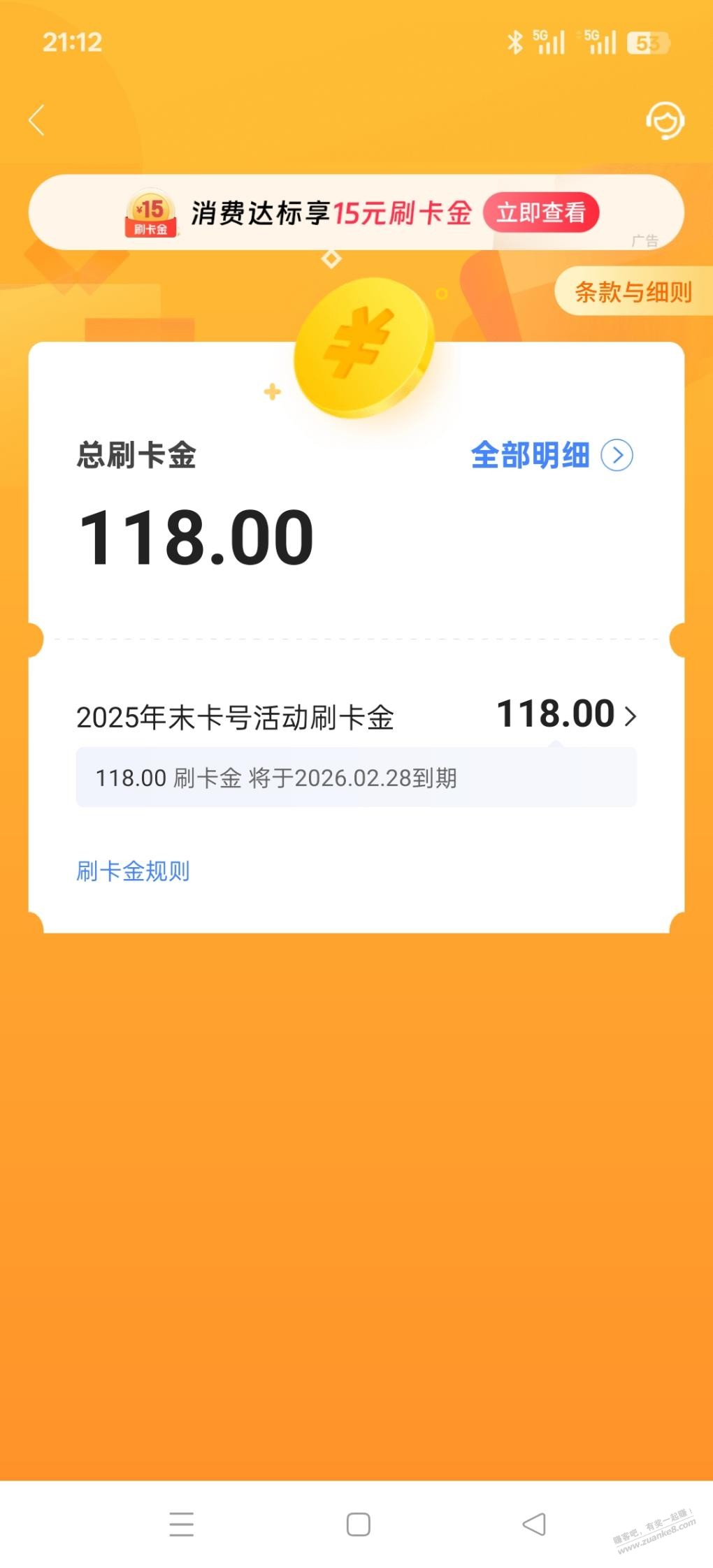Go back using the top-left arrow
Viewport: 713px width, 1568px height.
point(37,120)
